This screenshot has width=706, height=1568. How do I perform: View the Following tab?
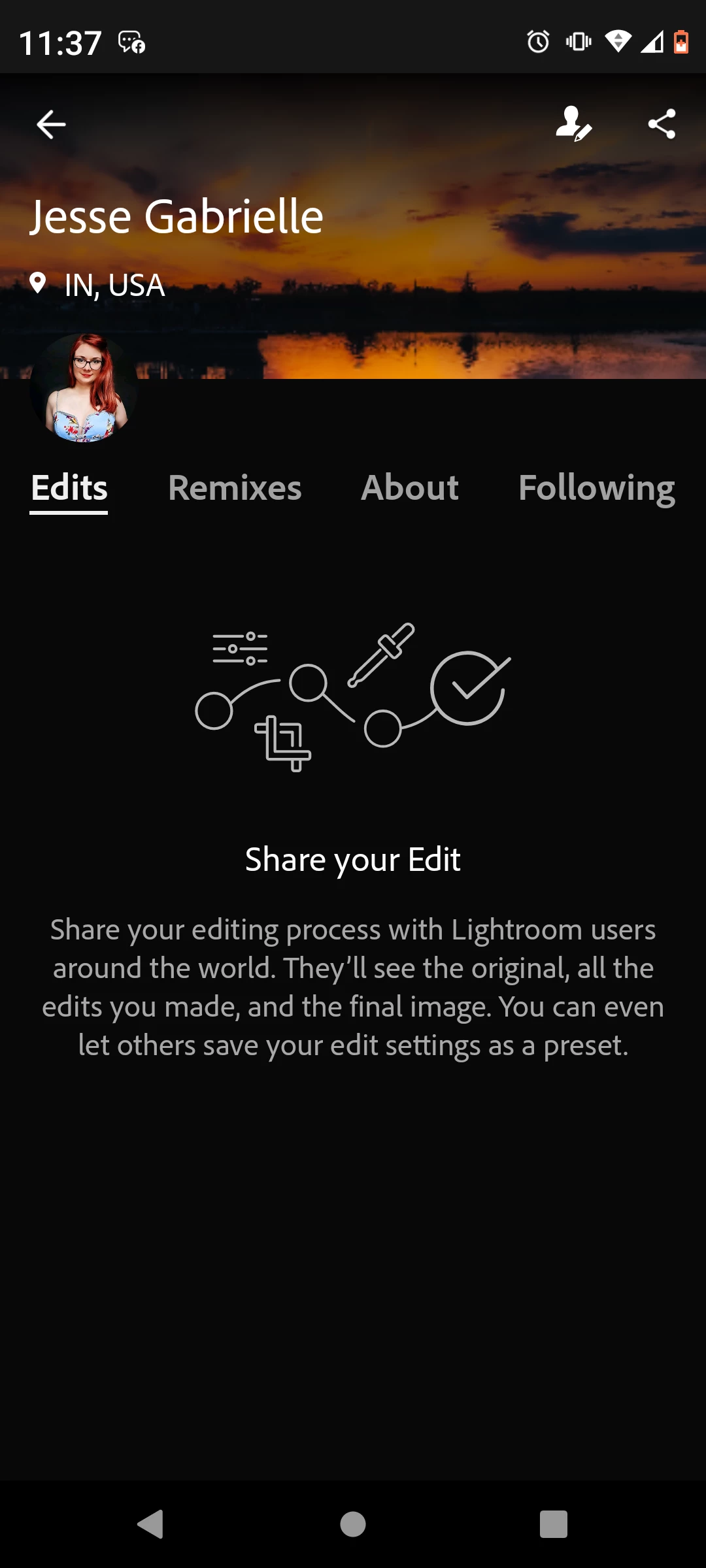tap(596, 487)
